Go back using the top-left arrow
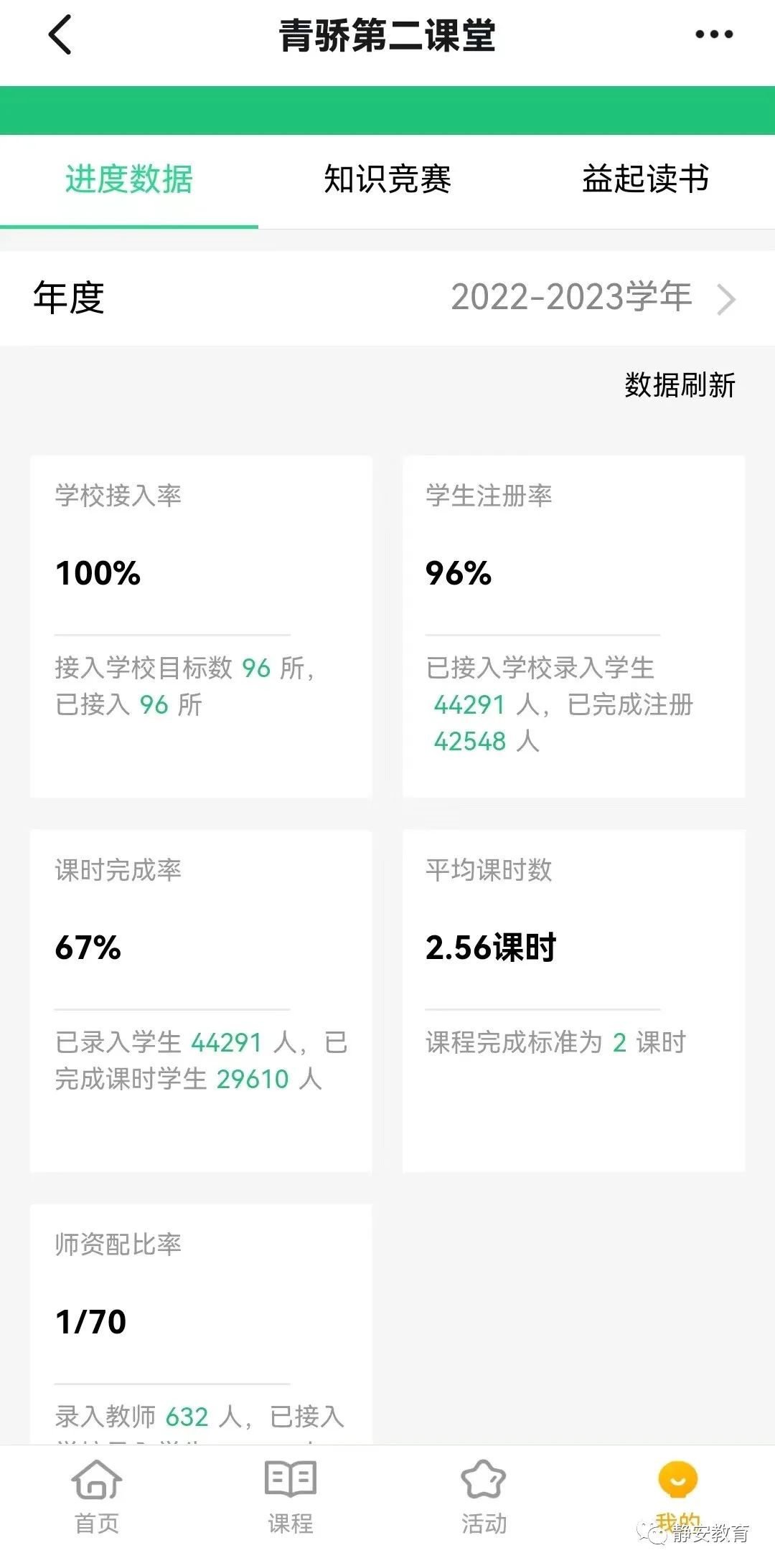This screenshot has height=1568, width=775. tap(60, 34)
